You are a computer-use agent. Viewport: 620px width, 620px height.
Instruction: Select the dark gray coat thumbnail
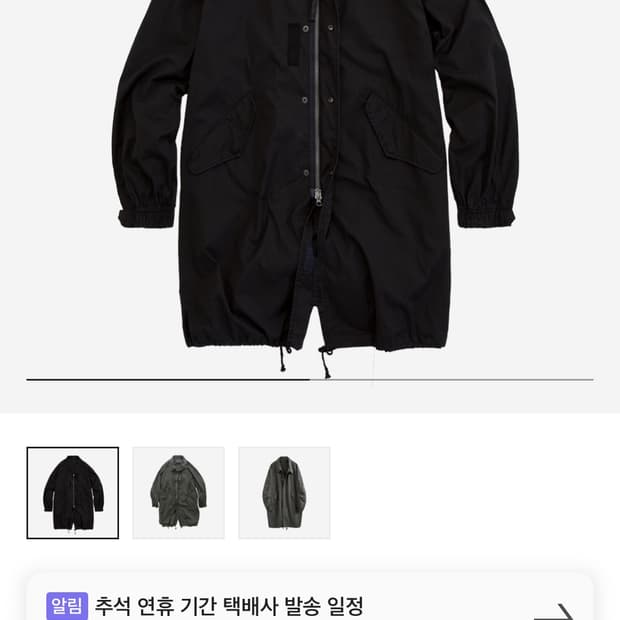(x=284, y=493)
